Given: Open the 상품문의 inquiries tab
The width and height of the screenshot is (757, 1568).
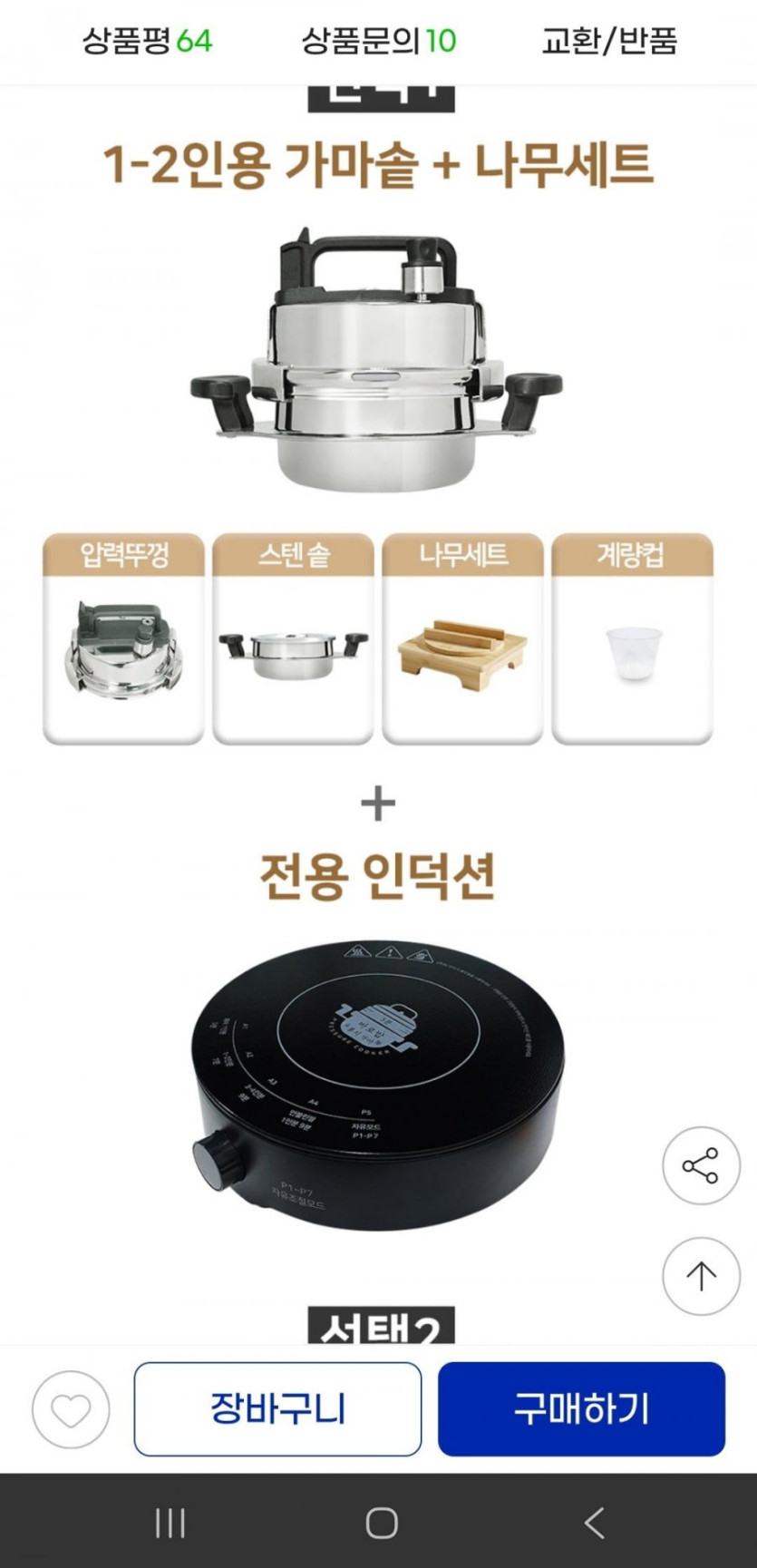Looking at the screenshot, I should click(x=379, y=41).
